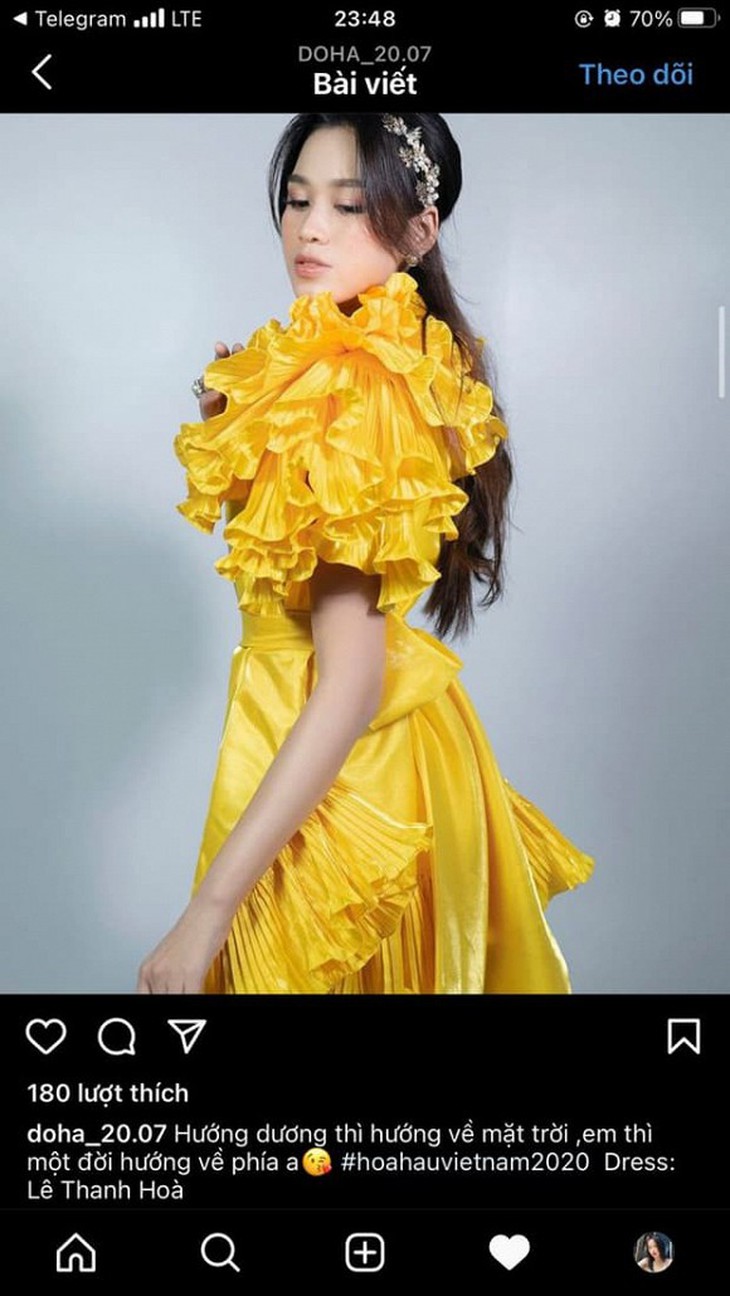Open the doha_20.07 profile from caption
The height and width of the screenshot is (1296, 730).
[96, 1134]
